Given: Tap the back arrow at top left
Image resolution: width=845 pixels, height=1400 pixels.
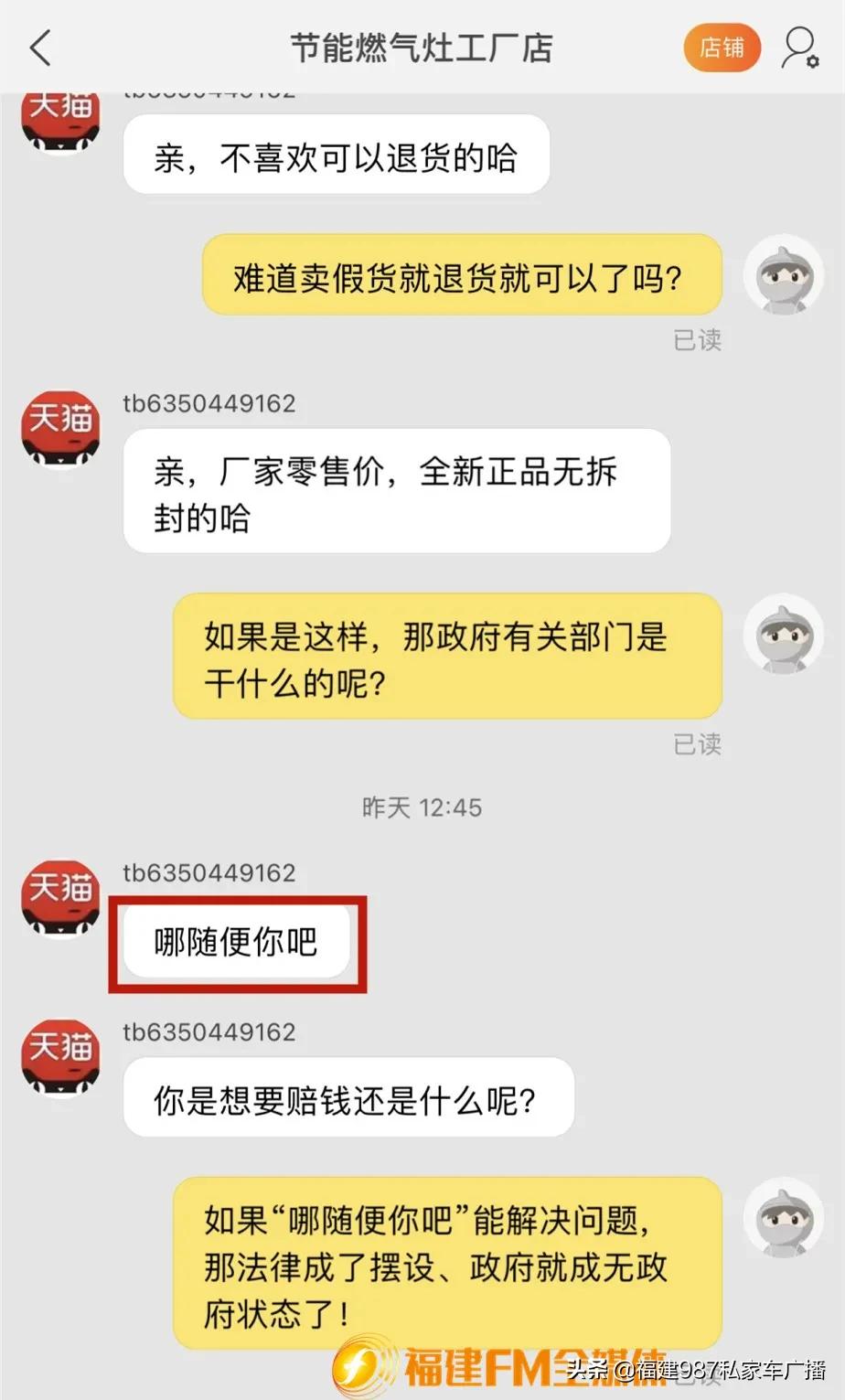Looking at the screenshot, I should tap(40, 48).
